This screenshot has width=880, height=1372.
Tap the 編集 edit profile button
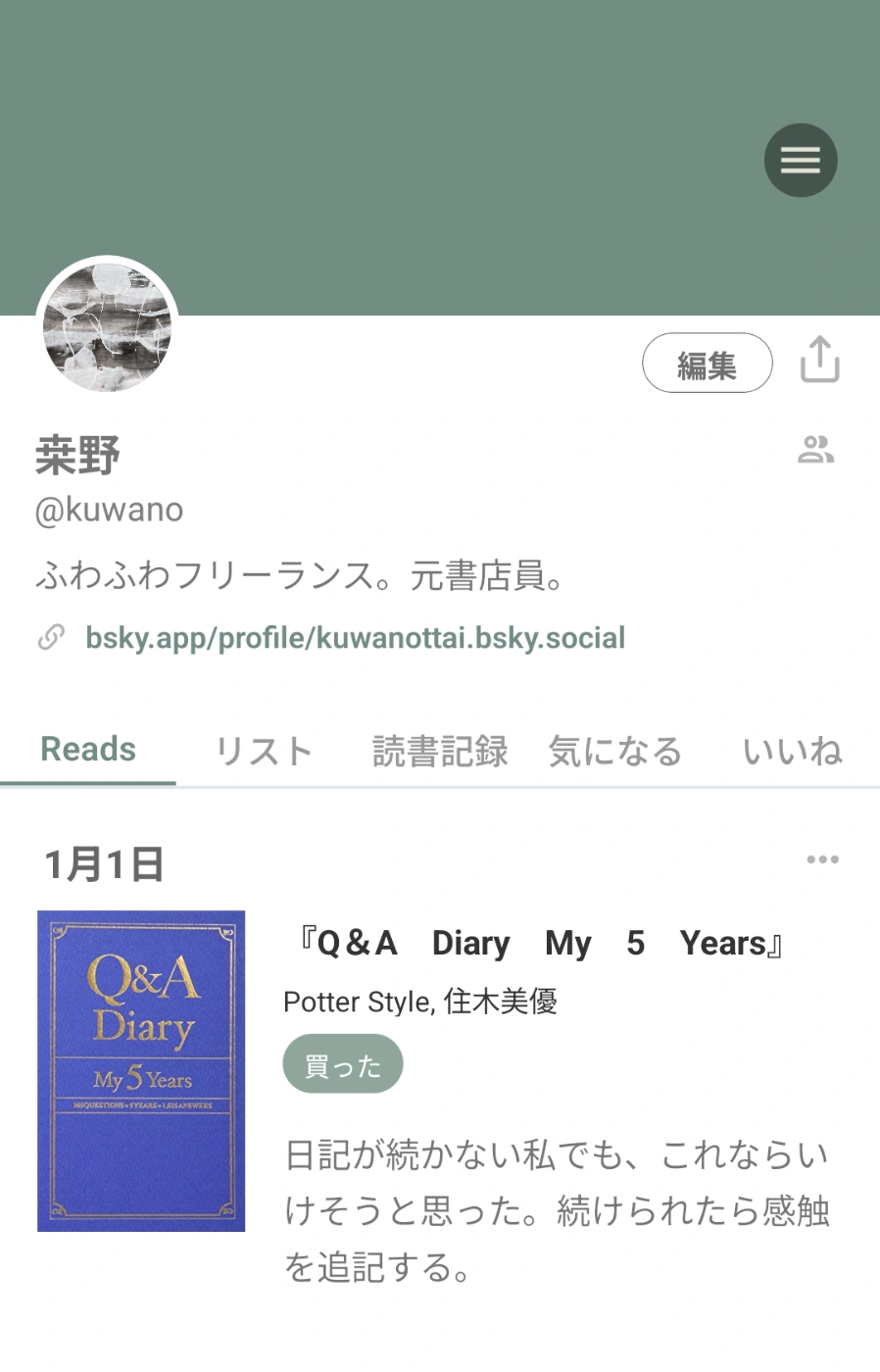[707, 364]
